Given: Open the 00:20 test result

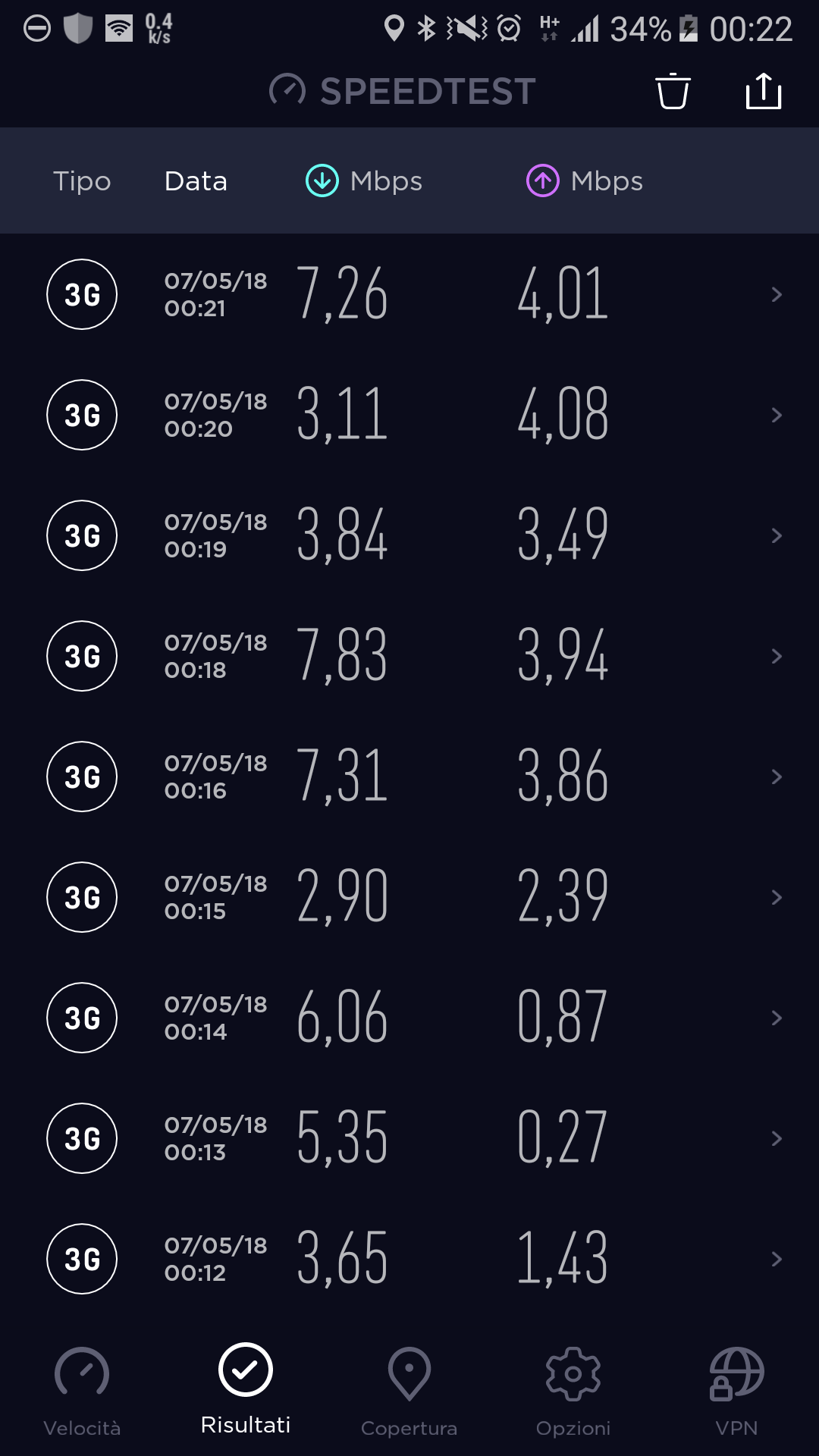Looking at the screenshot, I should [x=409, y=415].
